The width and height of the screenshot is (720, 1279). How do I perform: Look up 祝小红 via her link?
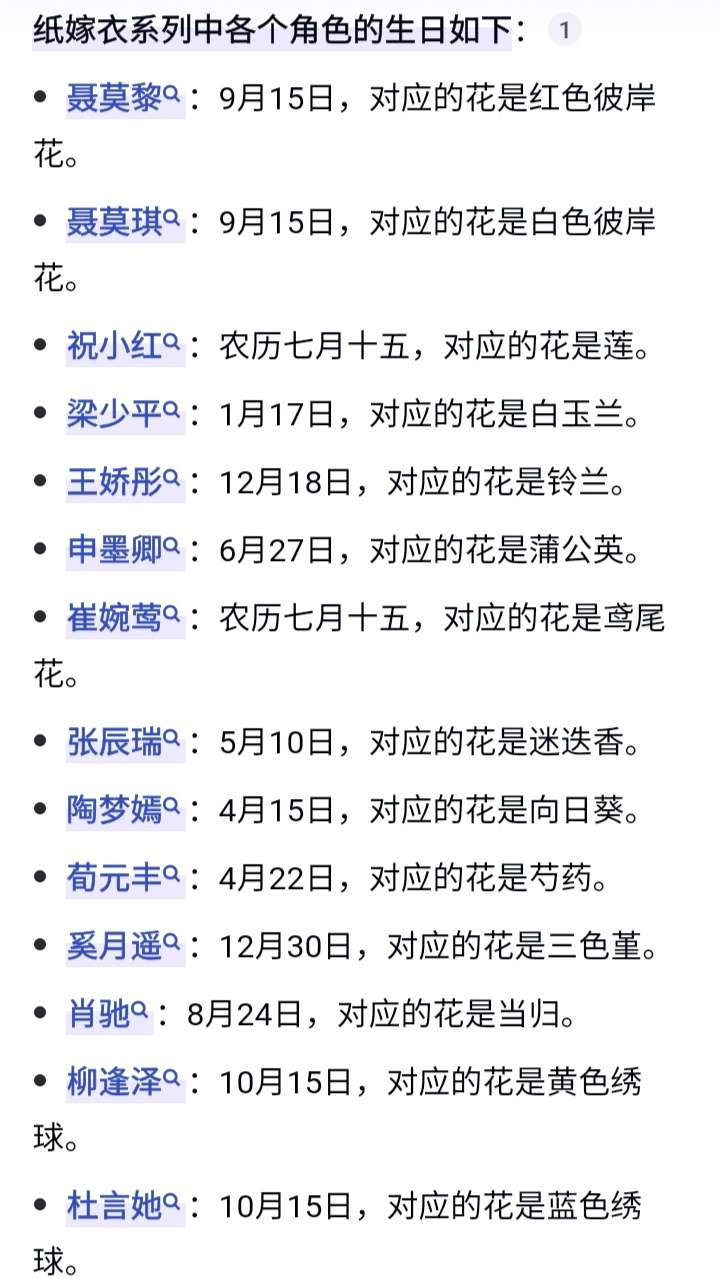(123, 347)
